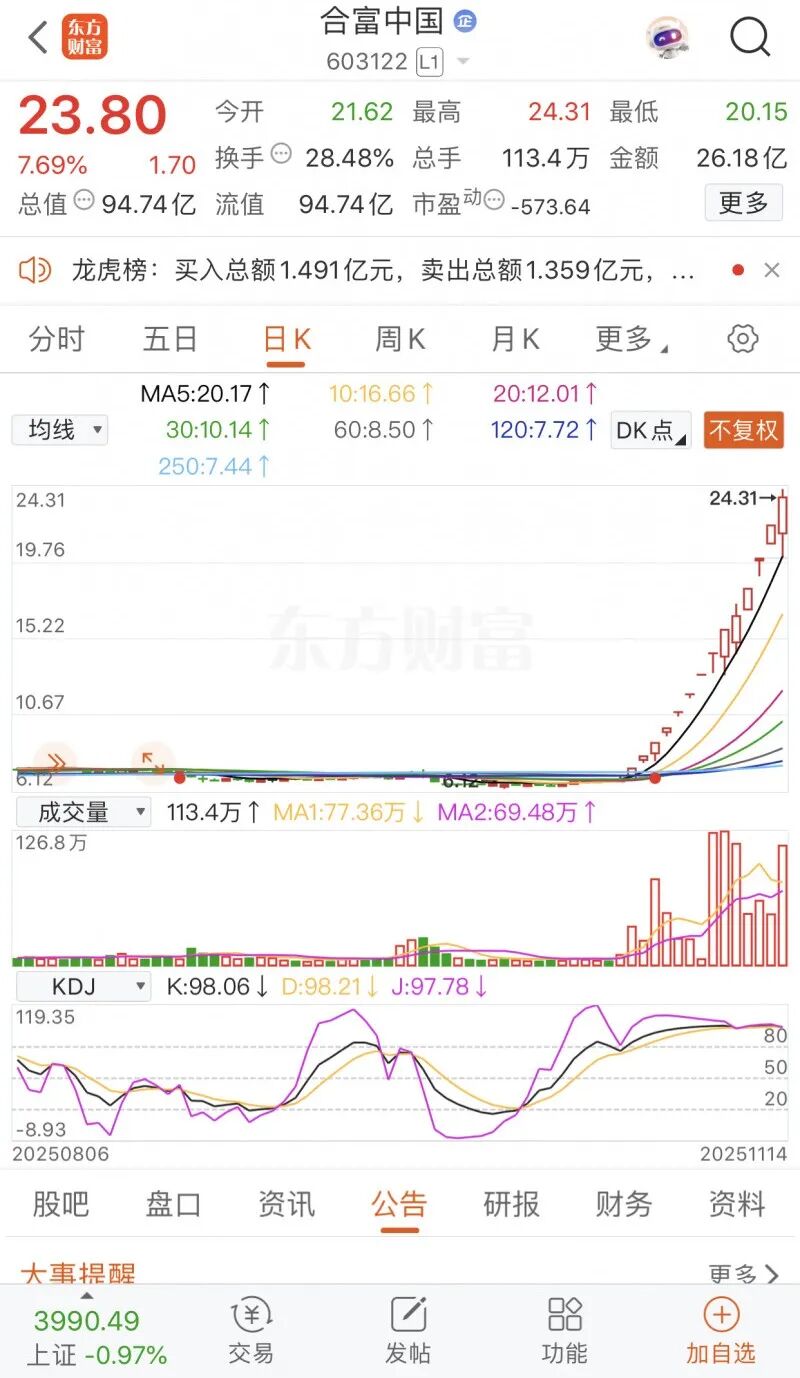
Task: Open the 股吧 tab
Action: (61, 1203)
